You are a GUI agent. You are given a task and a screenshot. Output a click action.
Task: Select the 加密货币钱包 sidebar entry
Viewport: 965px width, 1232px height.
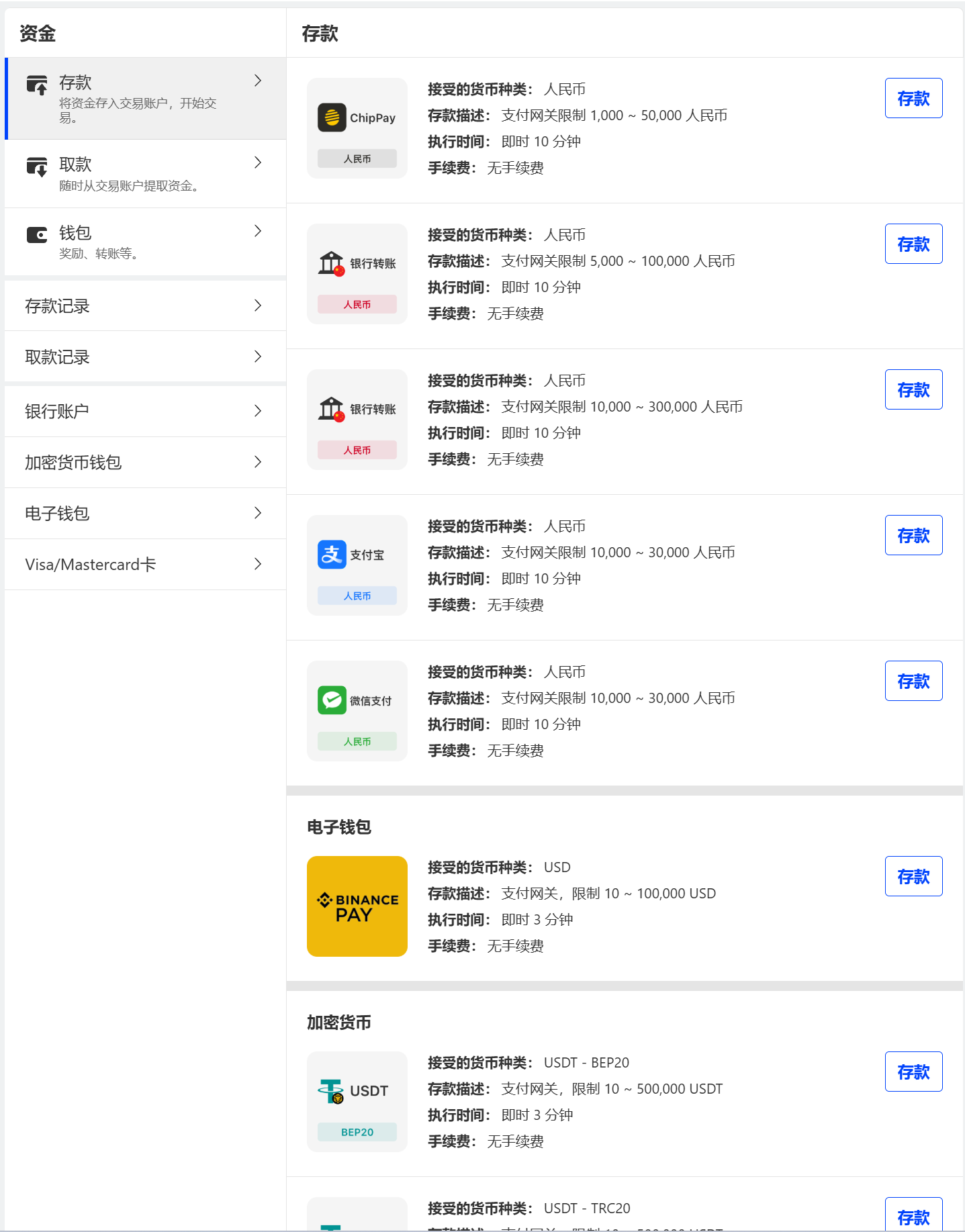coord(73,462)
